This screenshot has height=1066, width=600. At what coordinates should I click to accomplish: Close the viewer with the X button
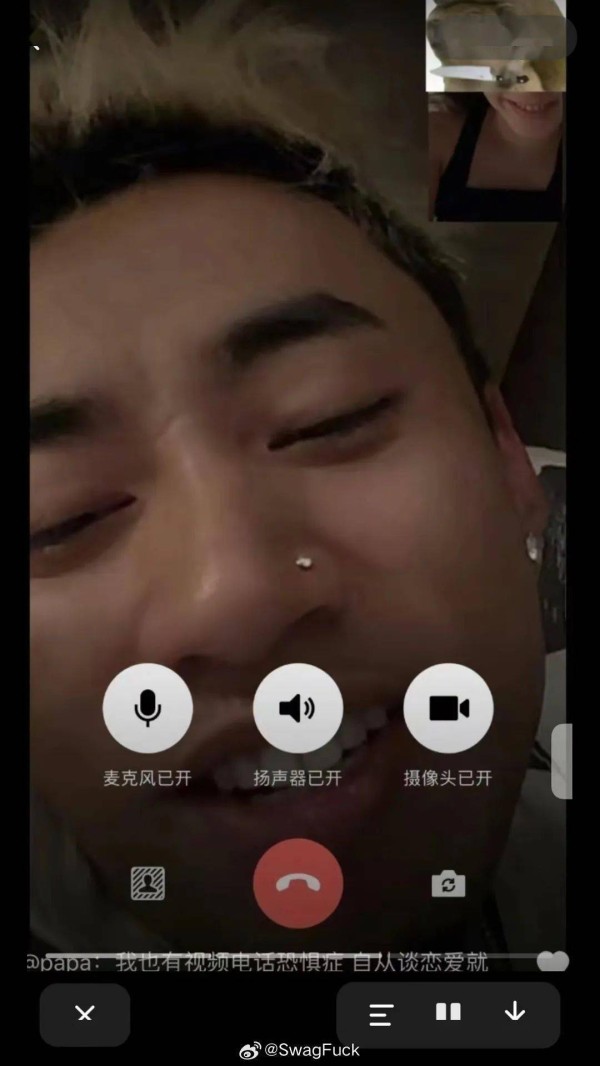[85, 1014]
